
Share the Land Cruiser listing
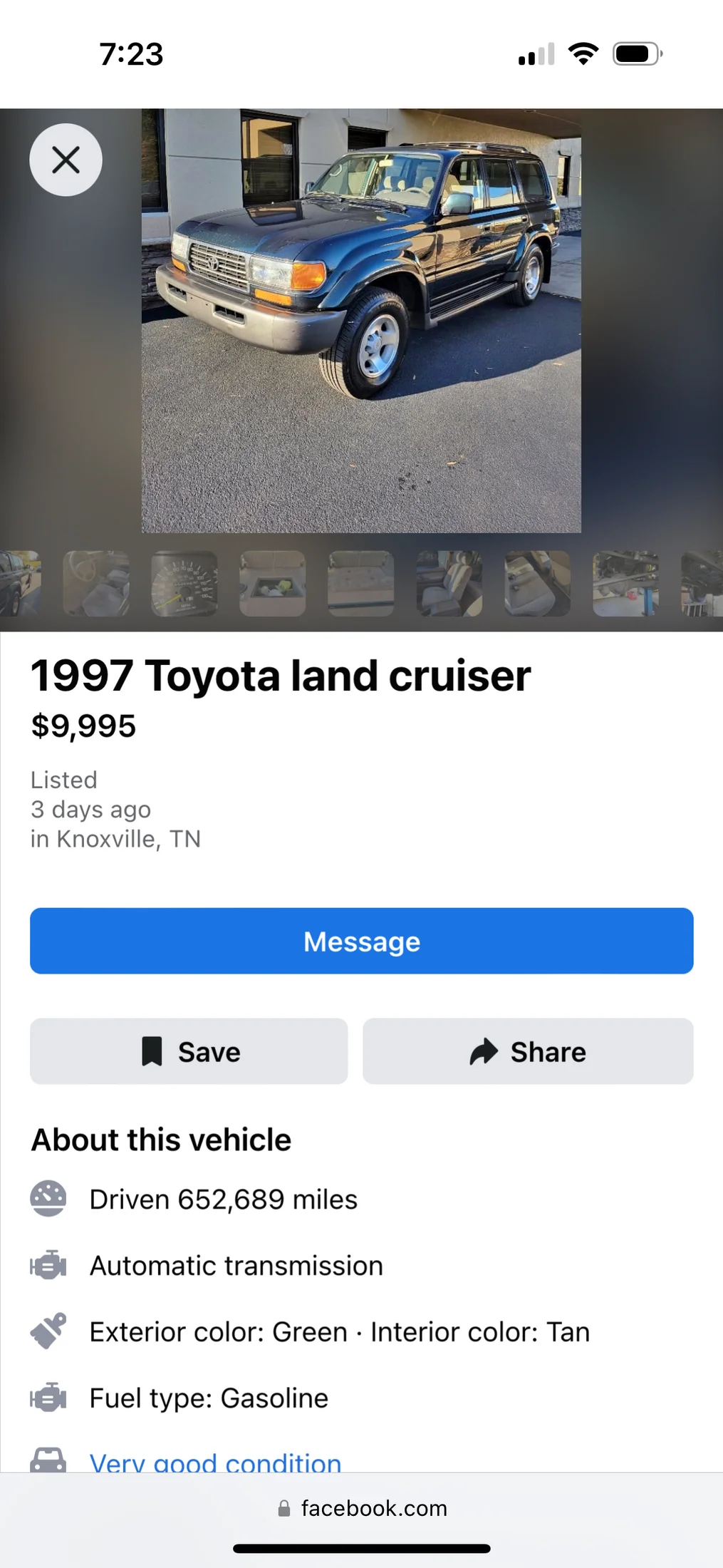point(528,1051)
